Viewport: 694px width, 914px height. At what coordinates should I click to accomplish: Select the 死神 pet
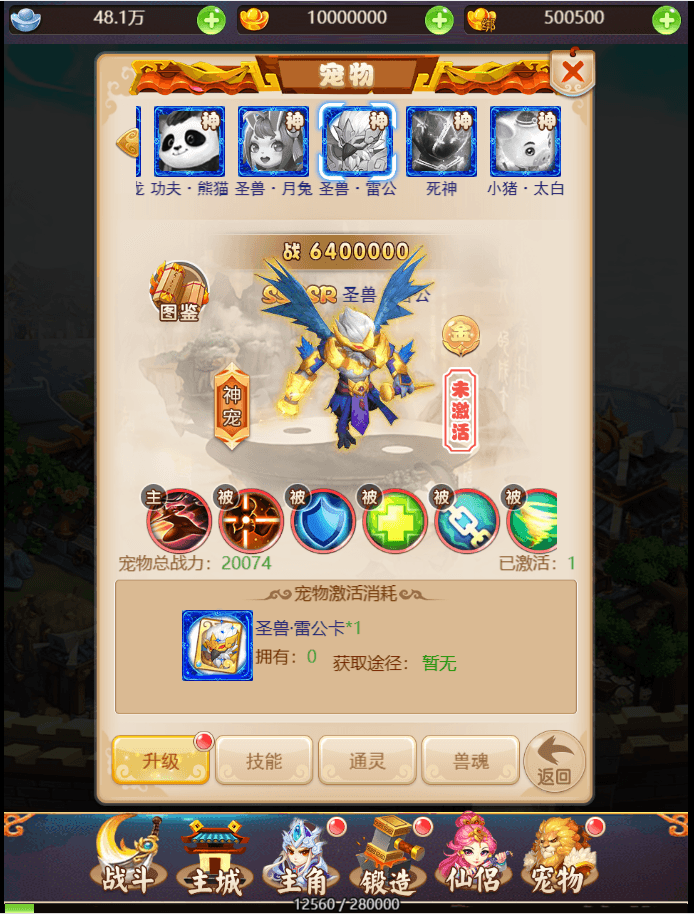point(442,142)
